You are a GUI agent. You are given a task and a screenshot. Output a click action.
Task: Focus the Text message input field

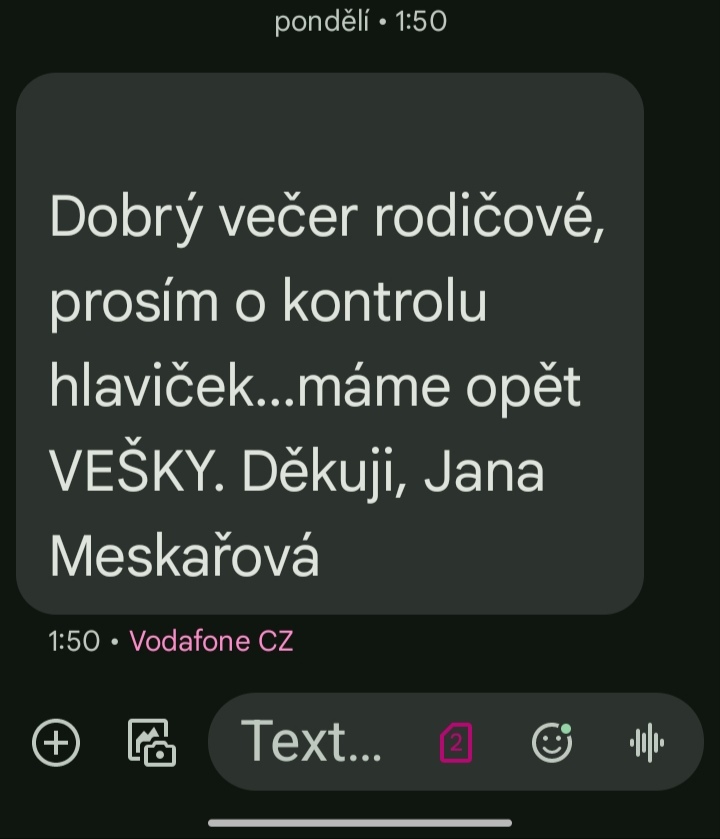[312, 742]
